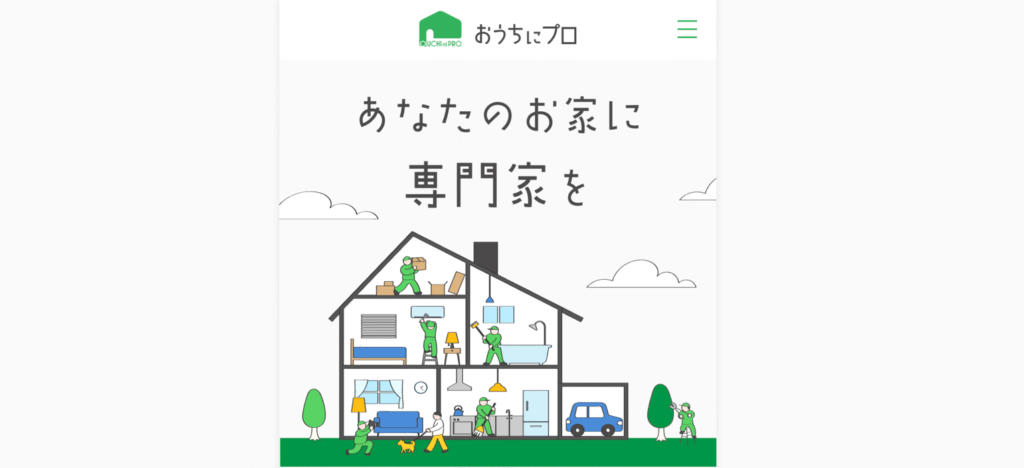Tap the おうちにプロ header logo
The image size is (1024, 468).
click(x=498, y=30)
